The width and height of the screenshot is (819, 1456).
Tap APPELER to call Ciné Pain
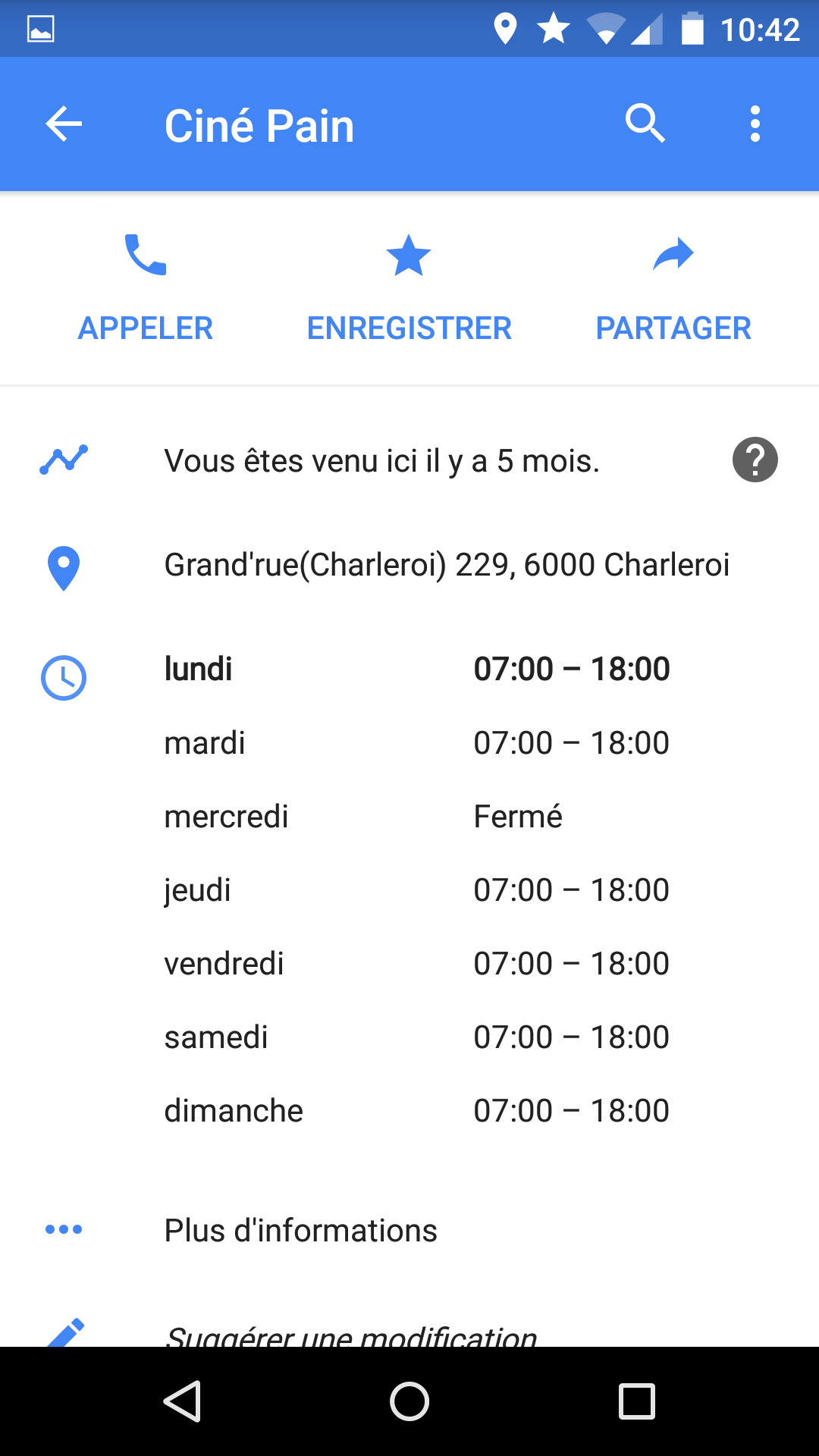[146, 288]
